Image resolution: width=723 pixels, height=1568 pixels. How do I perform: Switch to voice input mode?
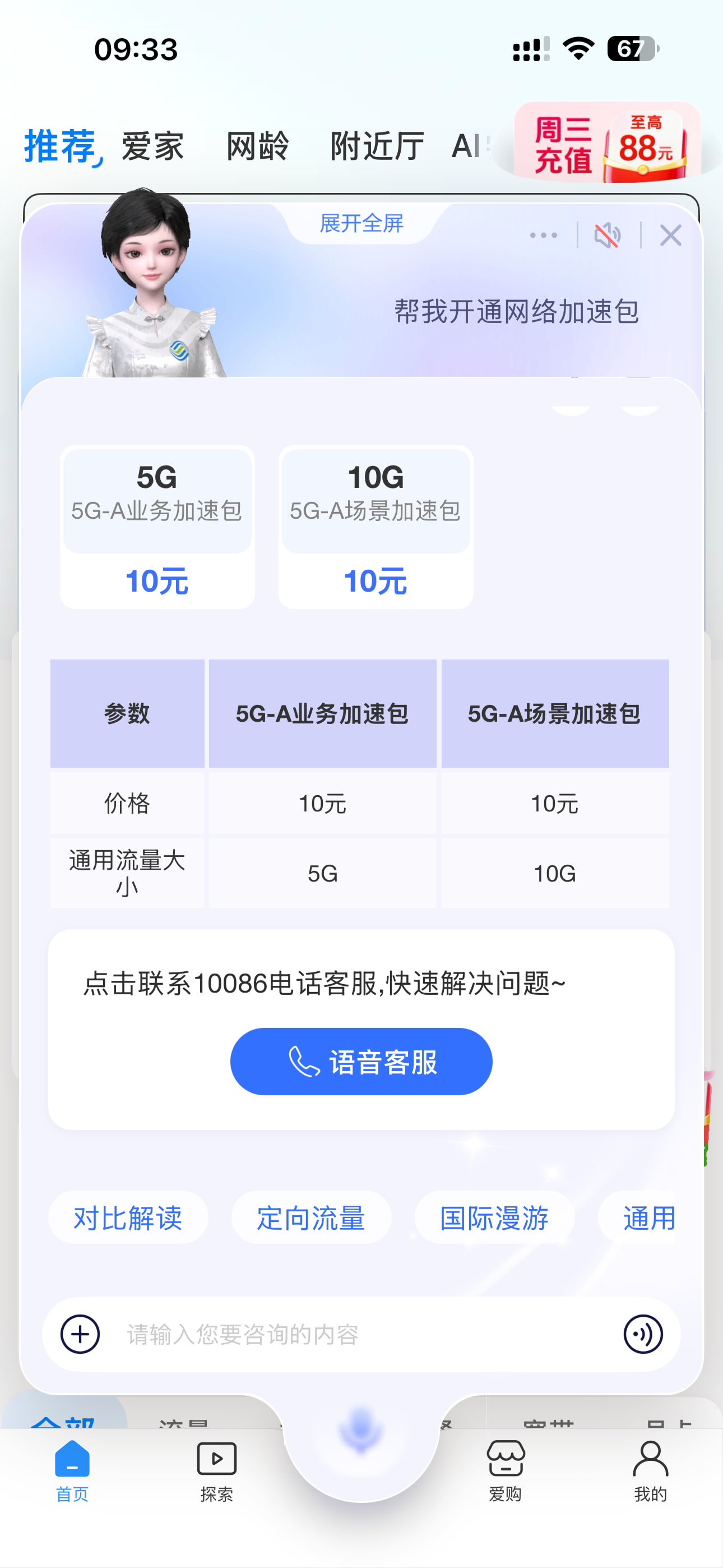643,1334
